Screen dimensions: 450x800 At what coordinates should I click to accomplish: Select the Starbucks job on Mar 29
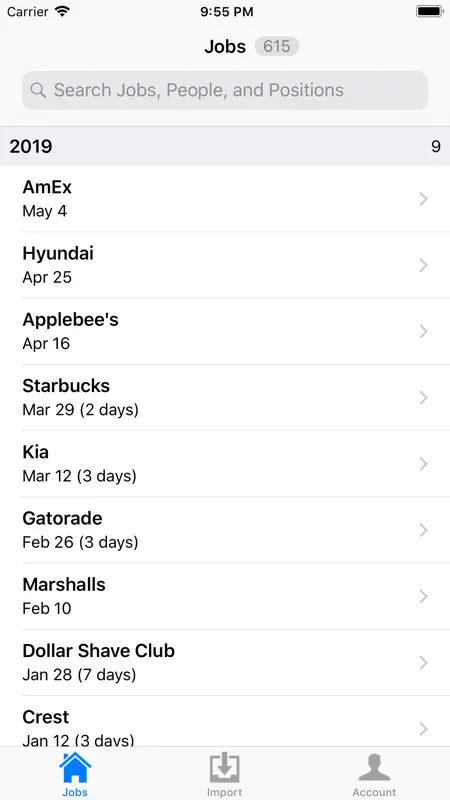coord(225,398)
